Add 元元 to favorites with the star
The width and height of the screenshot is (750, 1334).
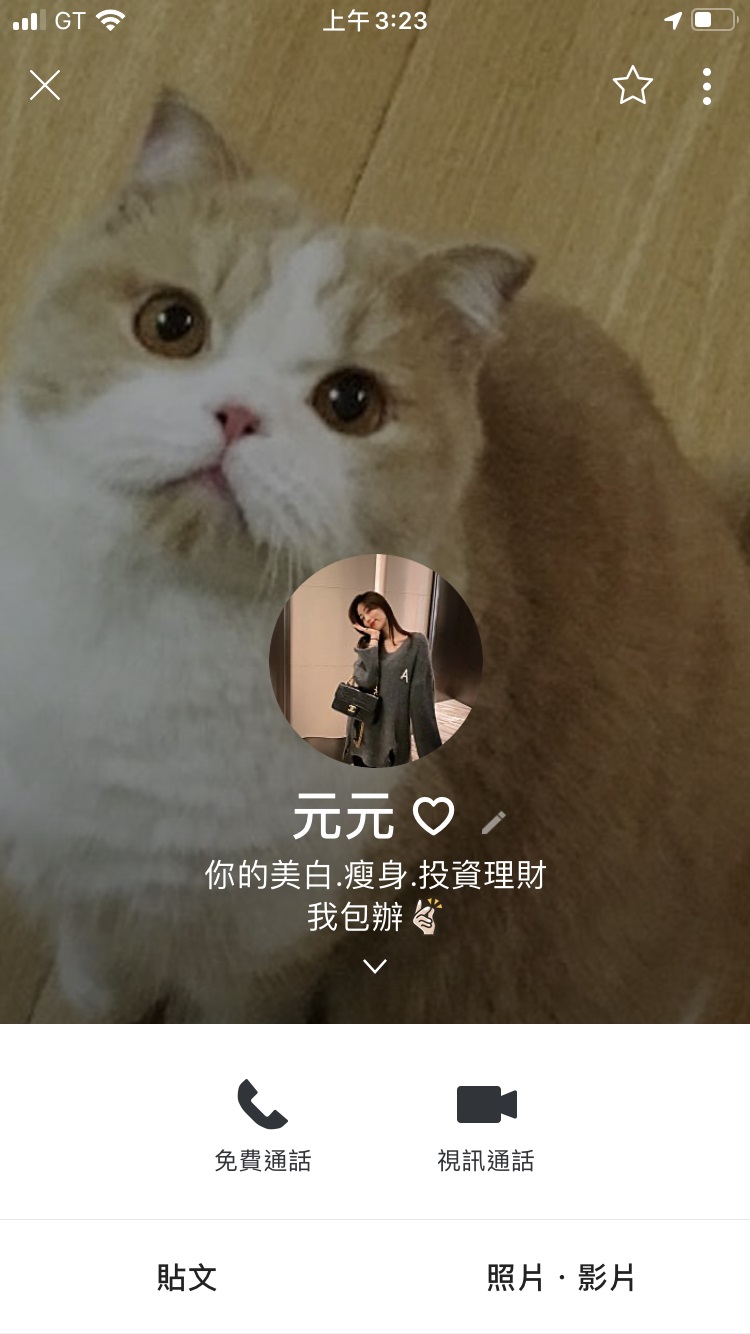click(x=632, y=86)
